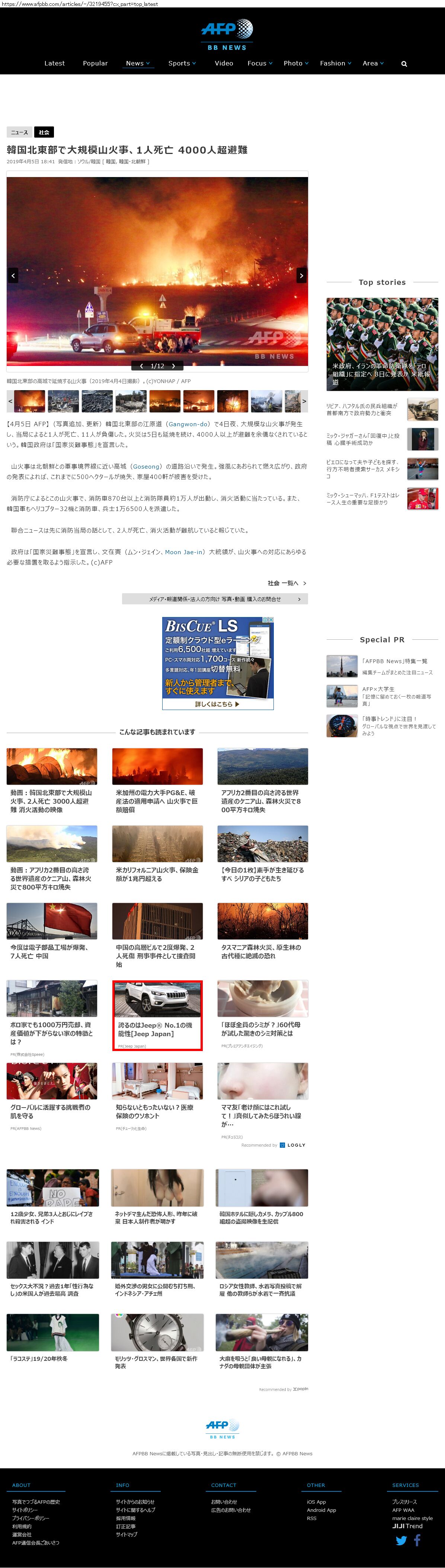Open the 写真・動画 購入のお問合せ banner
The height and width of the screenshot is (1568, 445).
pos(215,599)
